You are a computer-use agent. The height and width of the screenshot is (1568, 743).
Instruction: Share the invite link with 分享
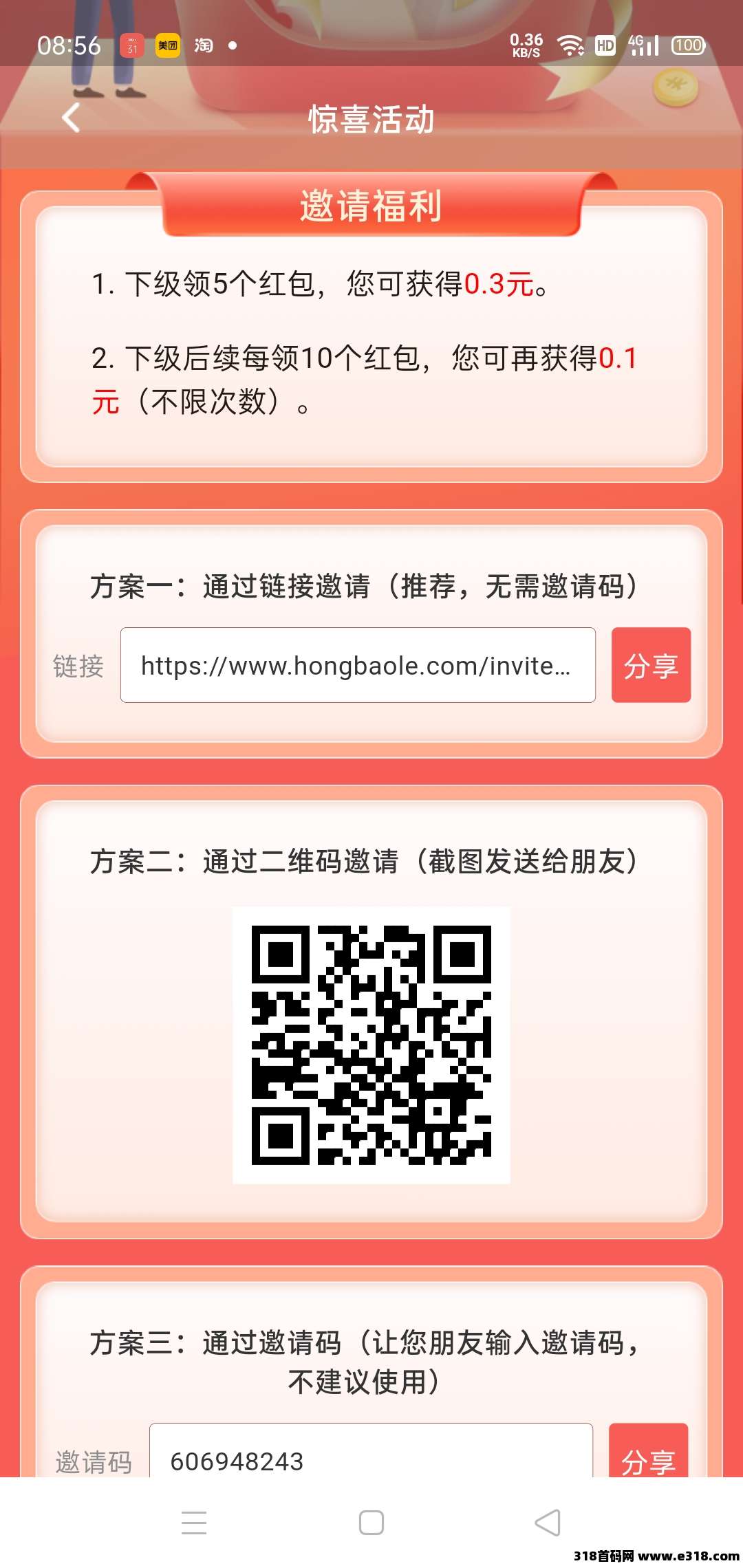(651, 665)
